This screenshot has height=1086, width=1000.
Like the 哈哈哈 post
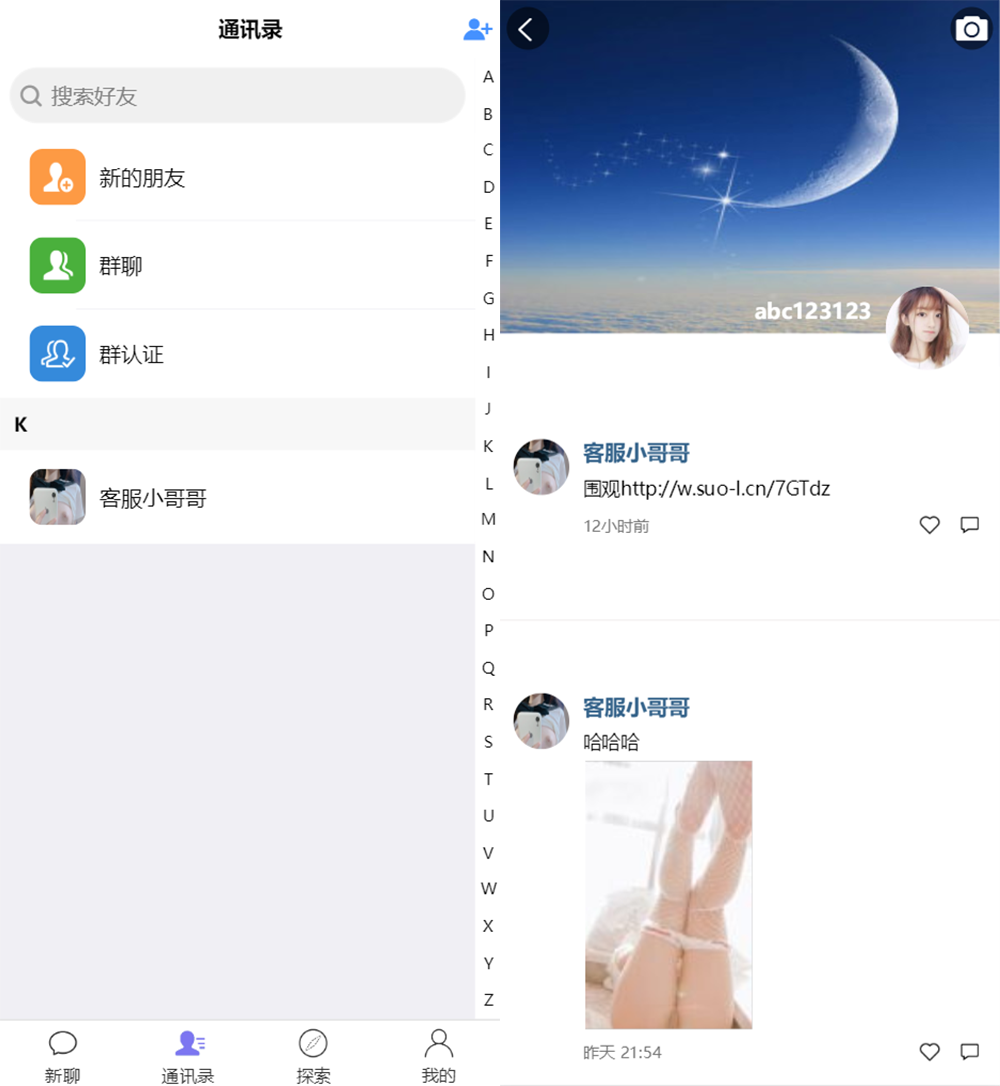coord(930,1051)
